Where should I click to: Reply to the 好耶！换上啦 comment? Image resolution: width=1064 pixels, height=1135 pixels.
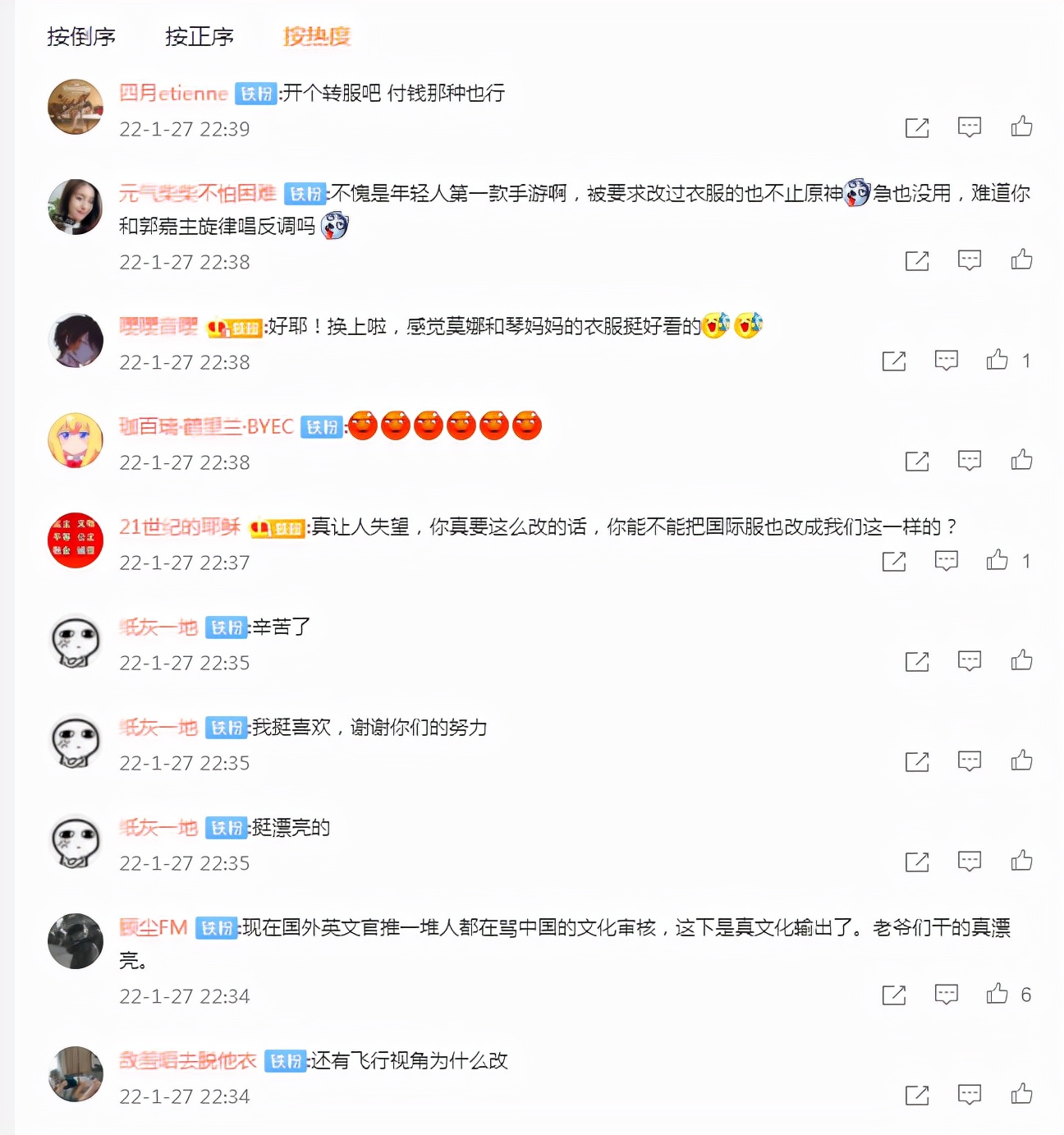946,360
